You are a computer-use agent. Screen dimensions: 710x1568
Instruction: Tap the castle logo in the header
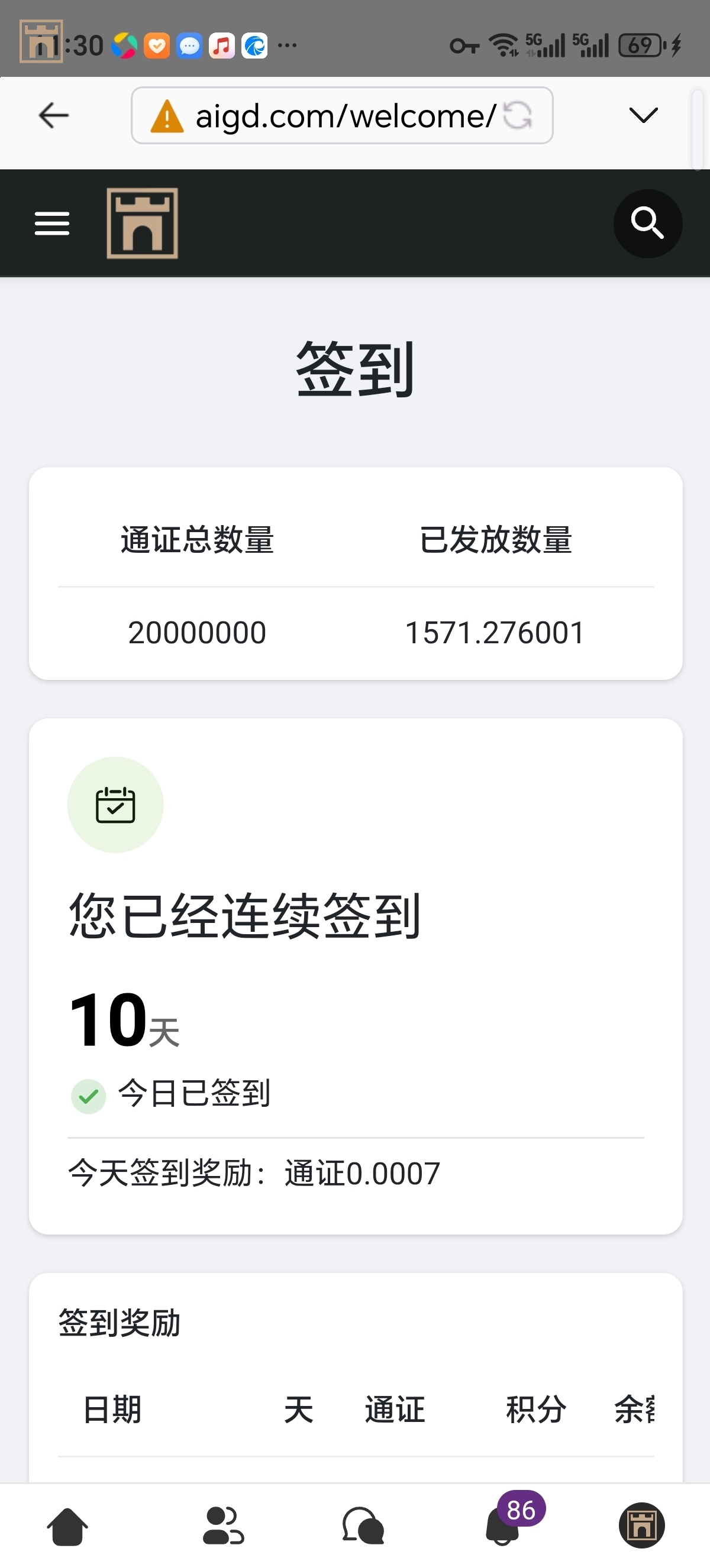pyautogui.click(x=143, y=223)
